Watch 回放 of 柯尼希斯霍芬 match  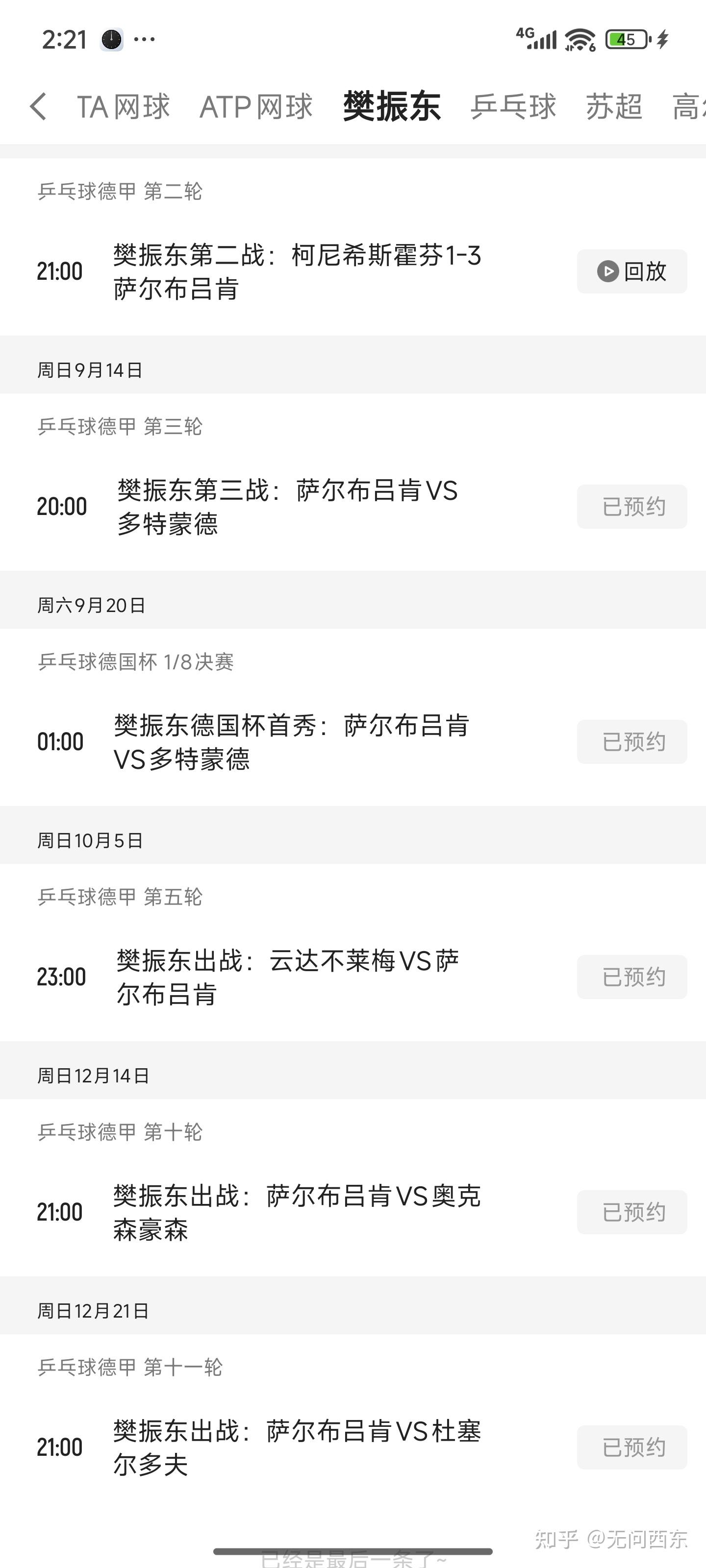pos(631,271)
